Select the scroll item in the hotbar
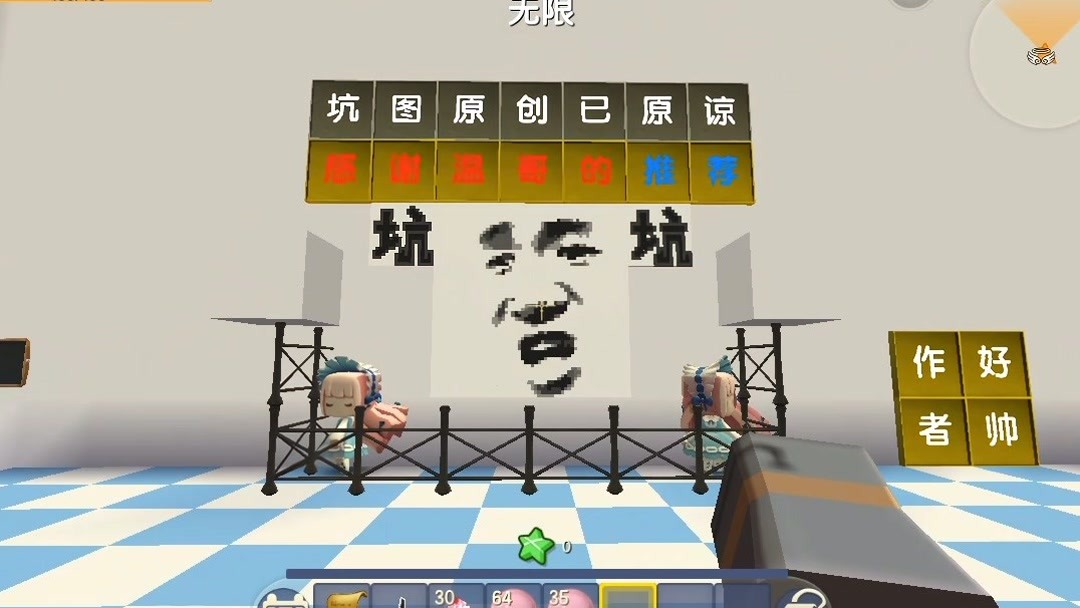This screenshot has height=608, width=1080. point(342,597)
